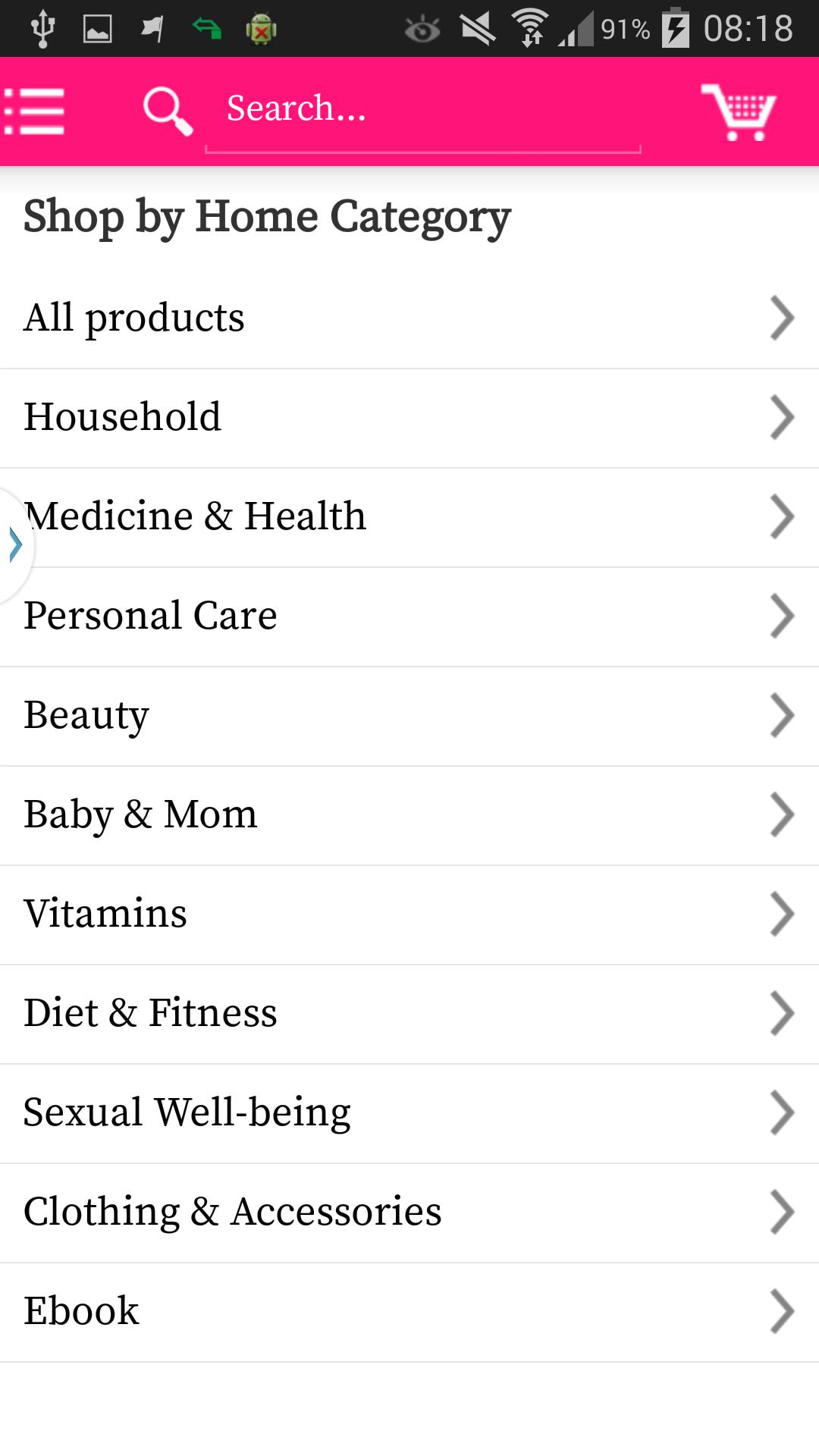Open the Household category
This screenshot has width=819, height=1456.
409,417
